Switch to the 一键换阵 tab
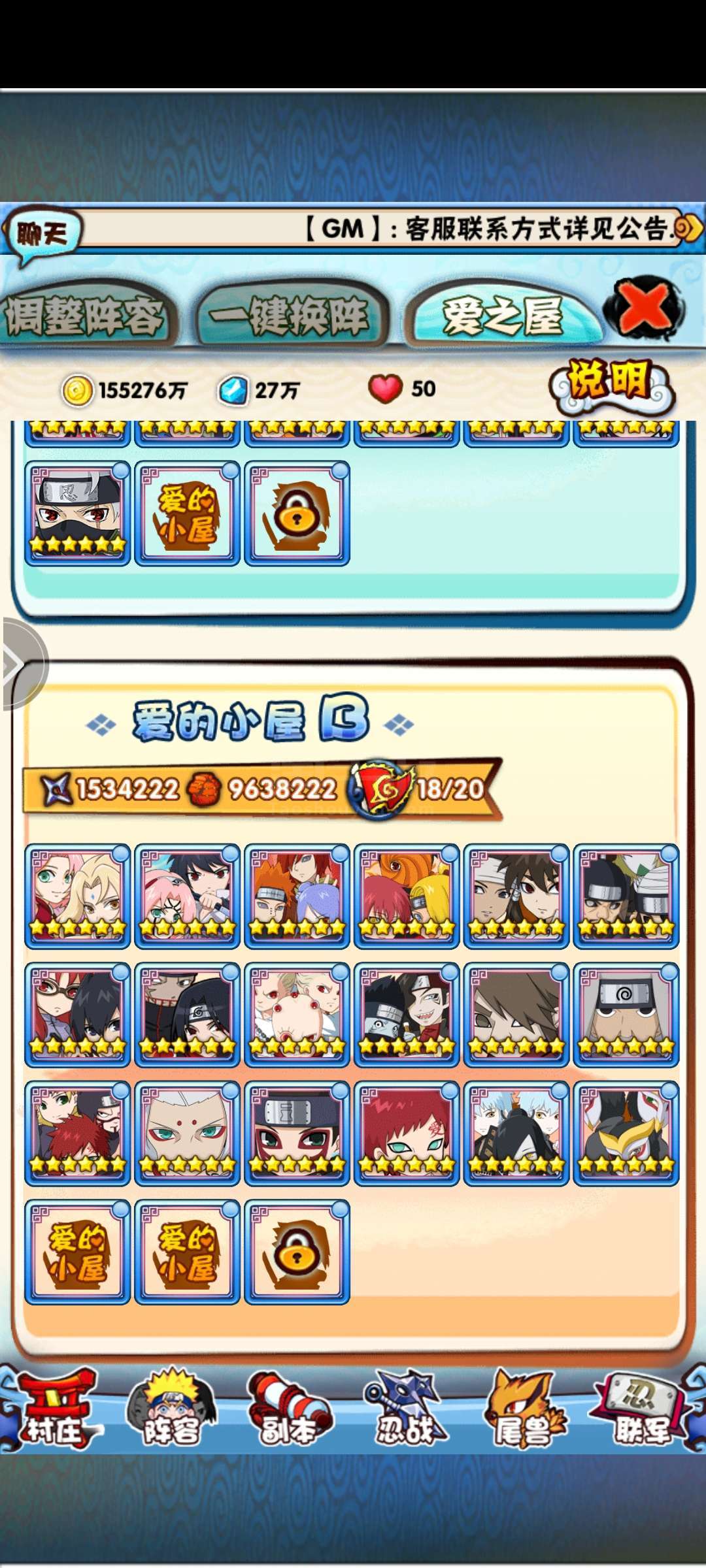Screen dimensions: 706x1568 click(x=291, y=316)
